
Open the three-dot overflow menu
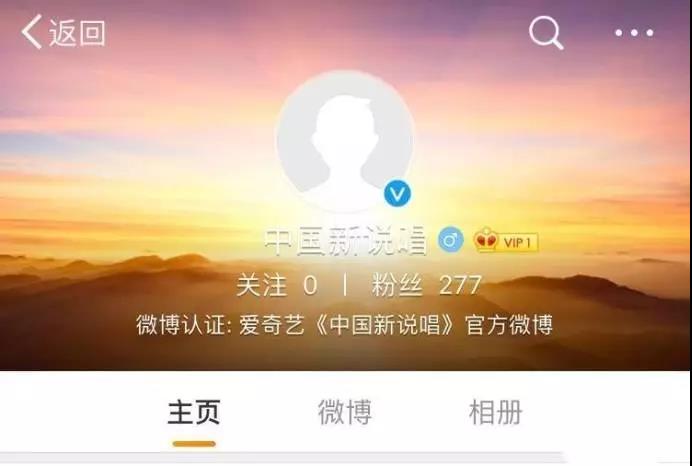pyautogui.click(x=634, y=33)
